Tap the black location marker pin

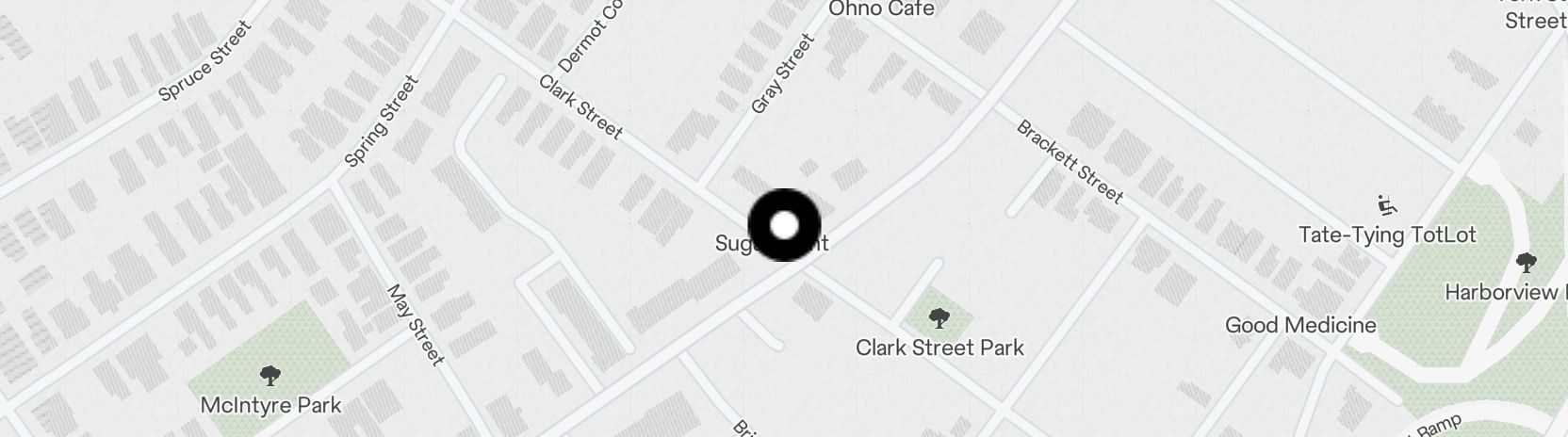point(784,225)
